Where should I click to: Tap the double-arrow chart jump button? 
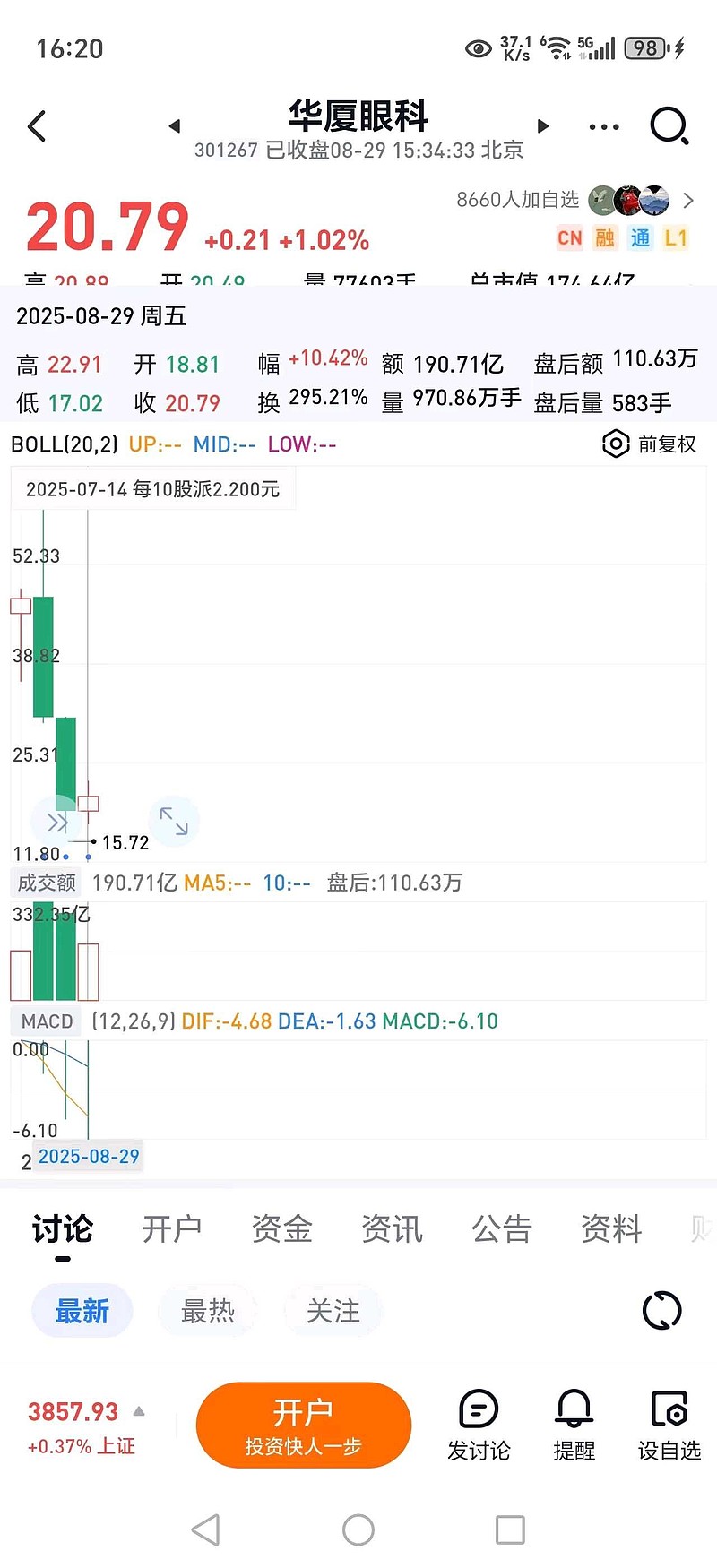click(x=57, y=823)
